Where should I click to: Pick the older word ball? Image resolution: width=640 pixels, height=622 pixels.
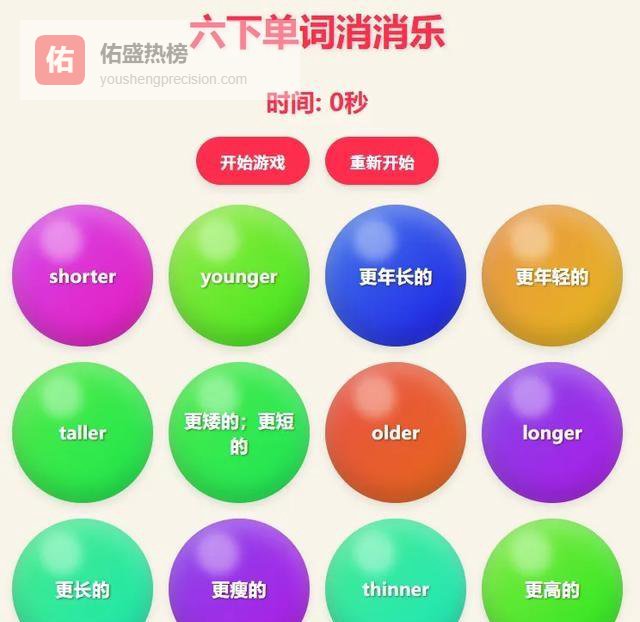[395, 432]
